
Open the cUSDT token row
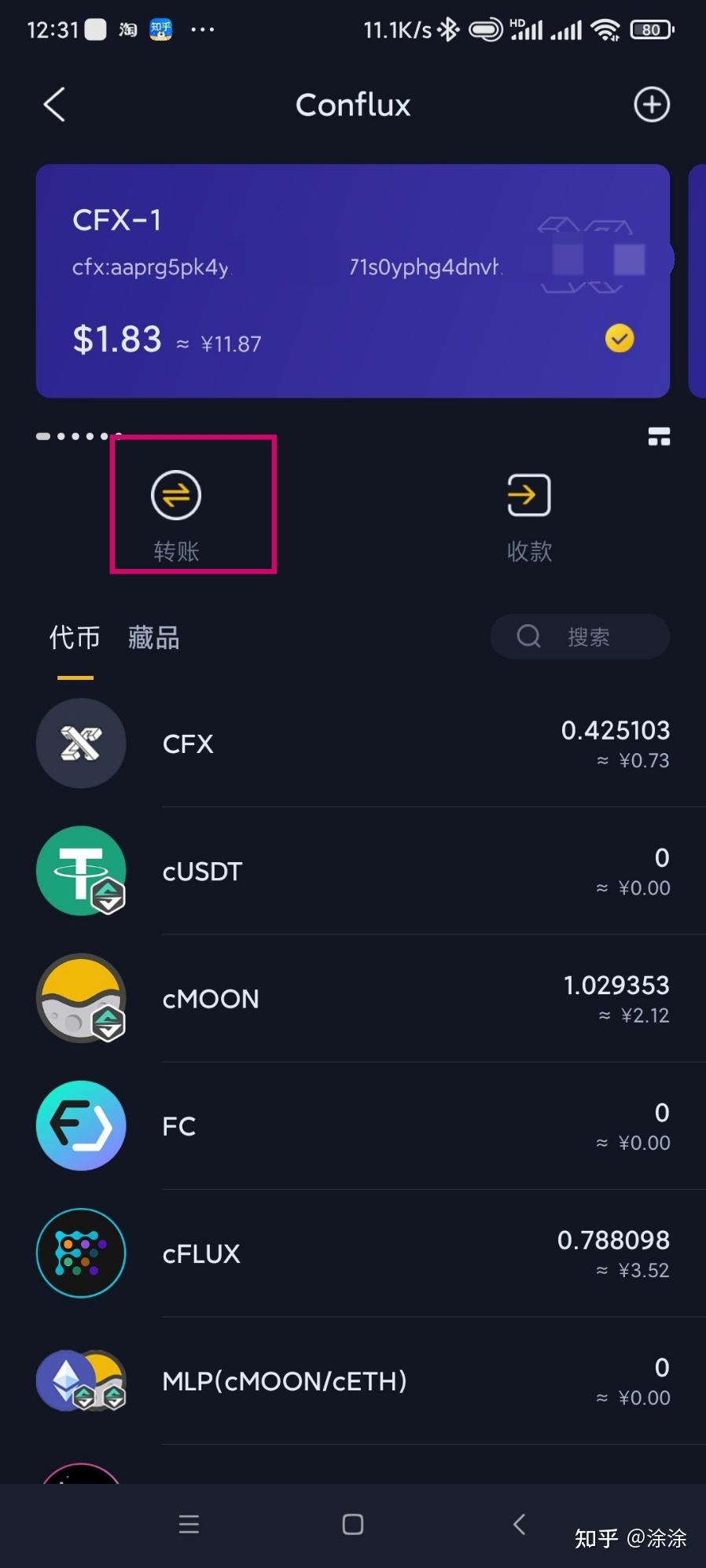[x=354, y=871]
